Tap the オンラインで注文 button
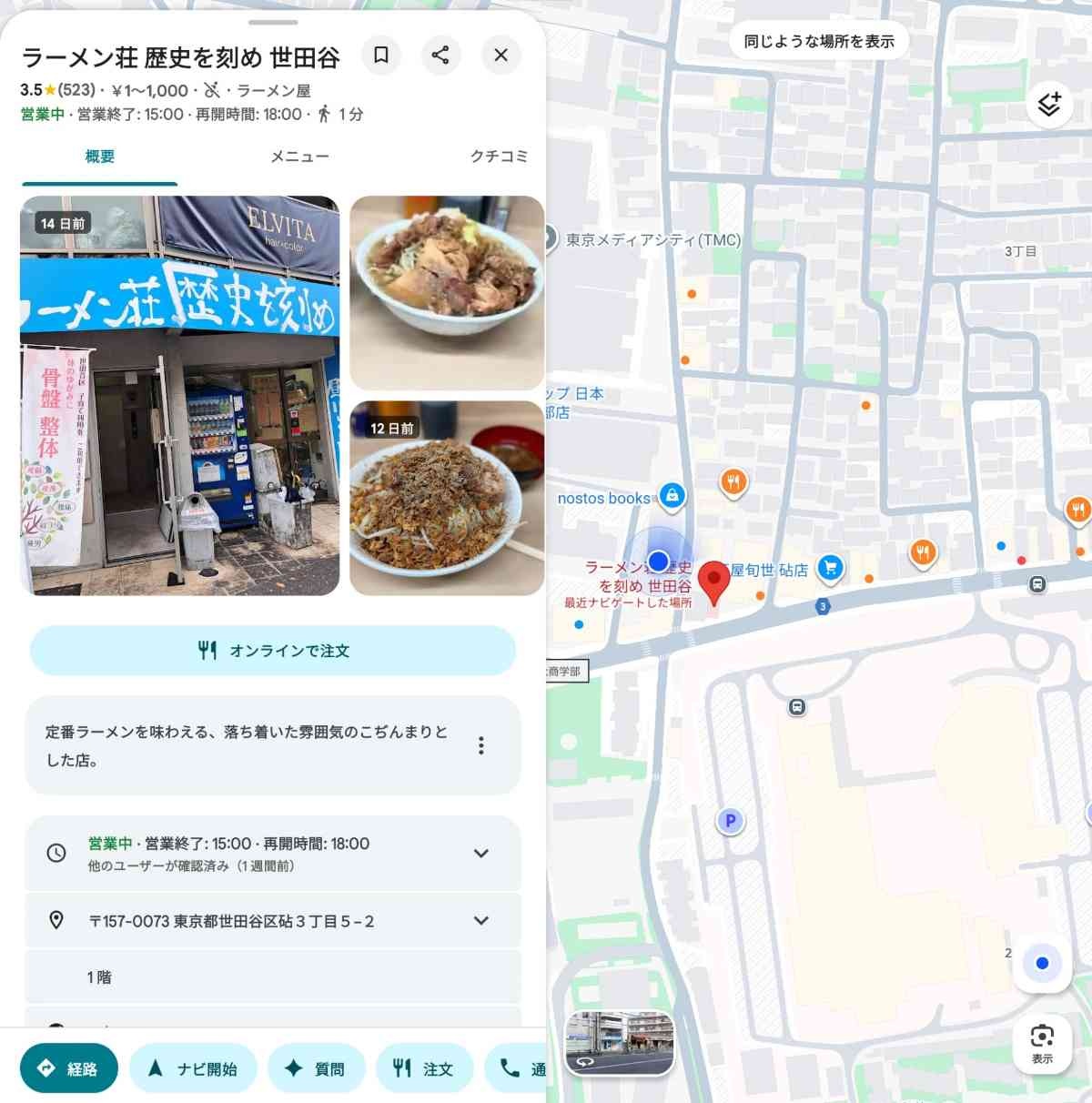Viewport: 1092px width, 1103px height. (x=273, y=651)
